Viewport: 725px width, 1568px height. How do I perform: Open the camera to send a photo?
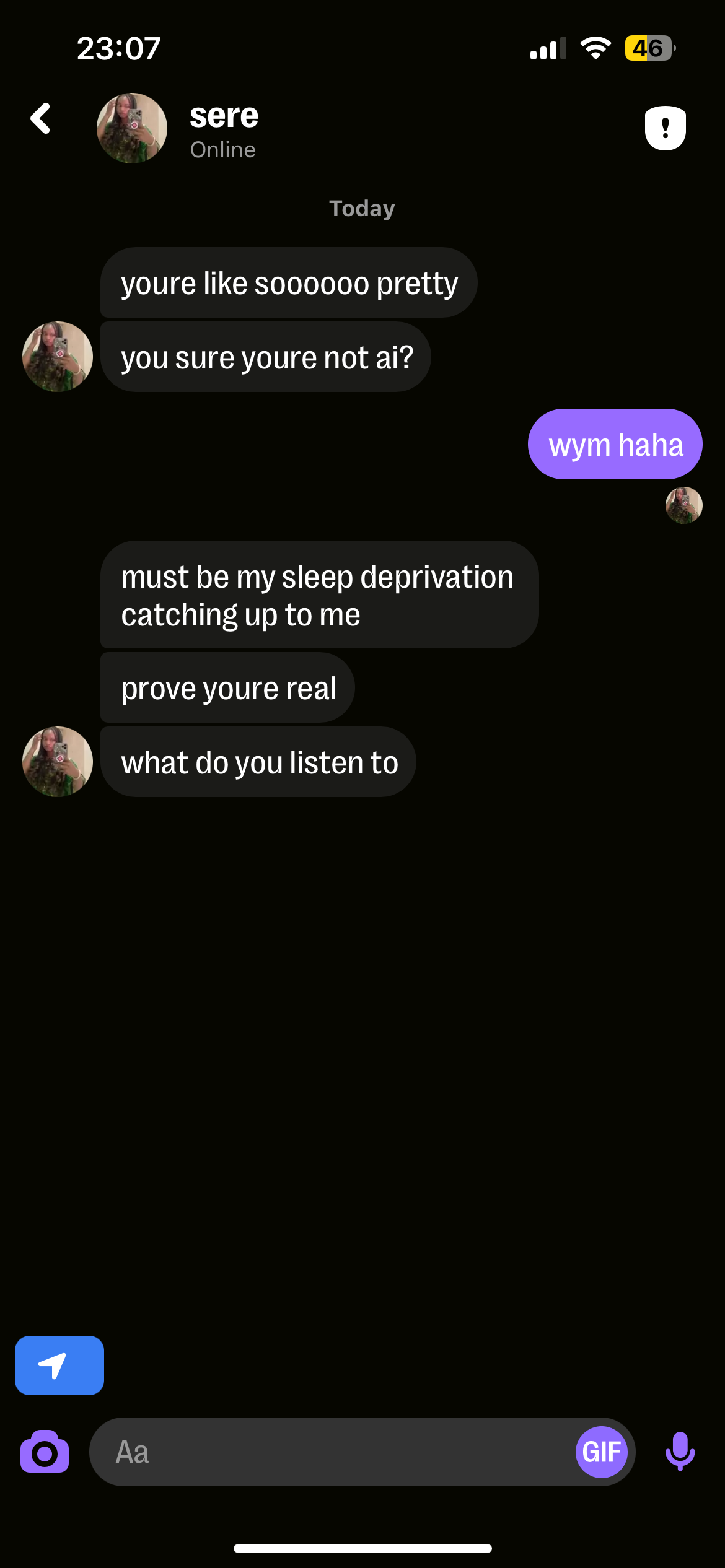click(45, 1452)
